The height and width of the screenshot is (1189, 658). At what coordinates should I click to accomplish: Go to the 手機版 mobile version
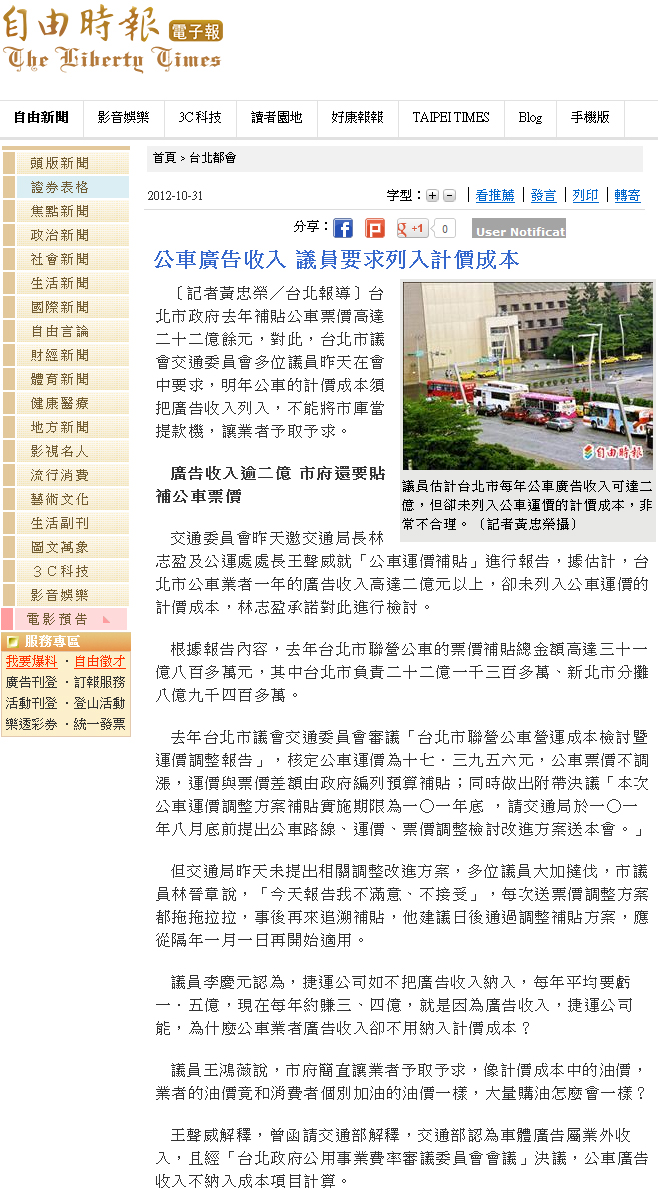click(x=590, y=117)
